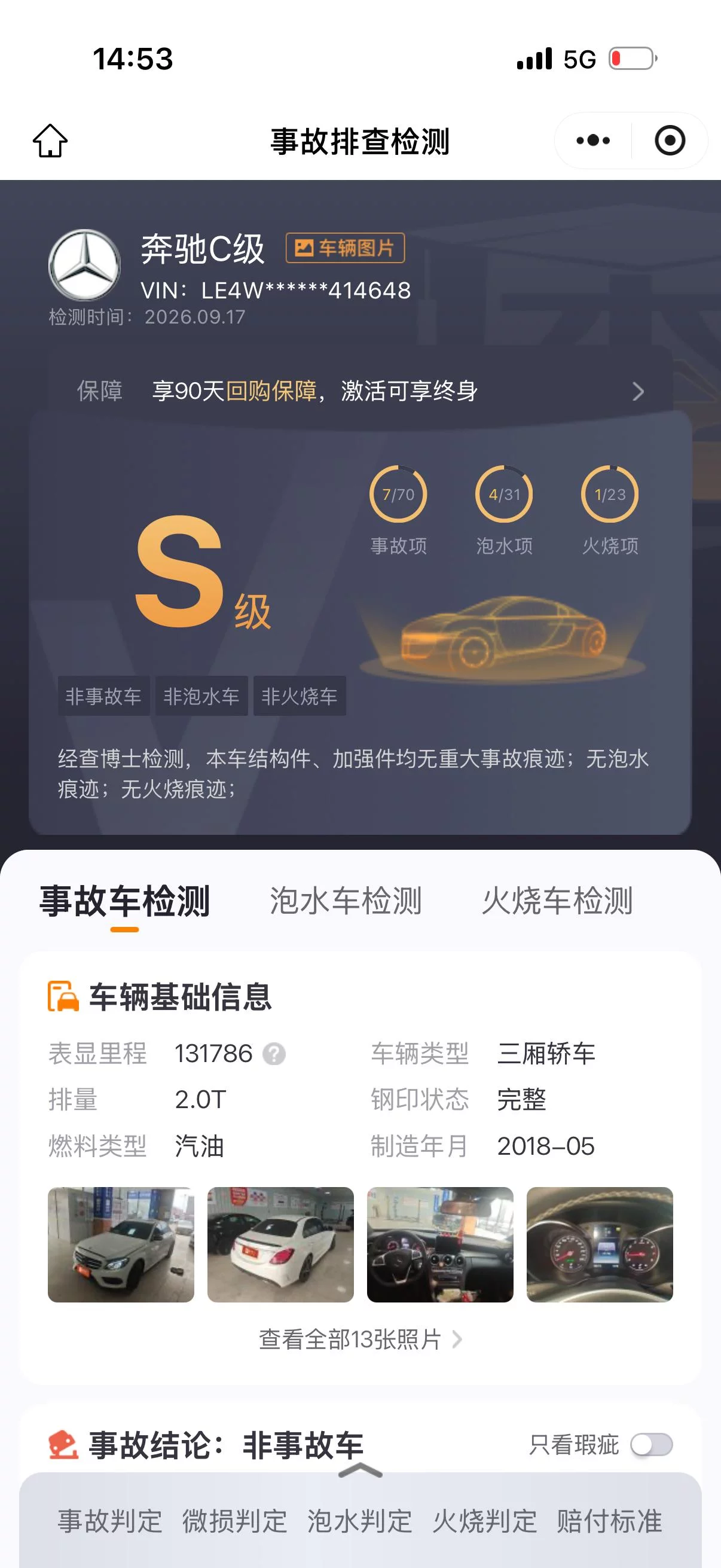The height and width of the screenshot is (1568, 721).
Task: Switch to the 泡水车检测 tab
Action: click(346, 901)
